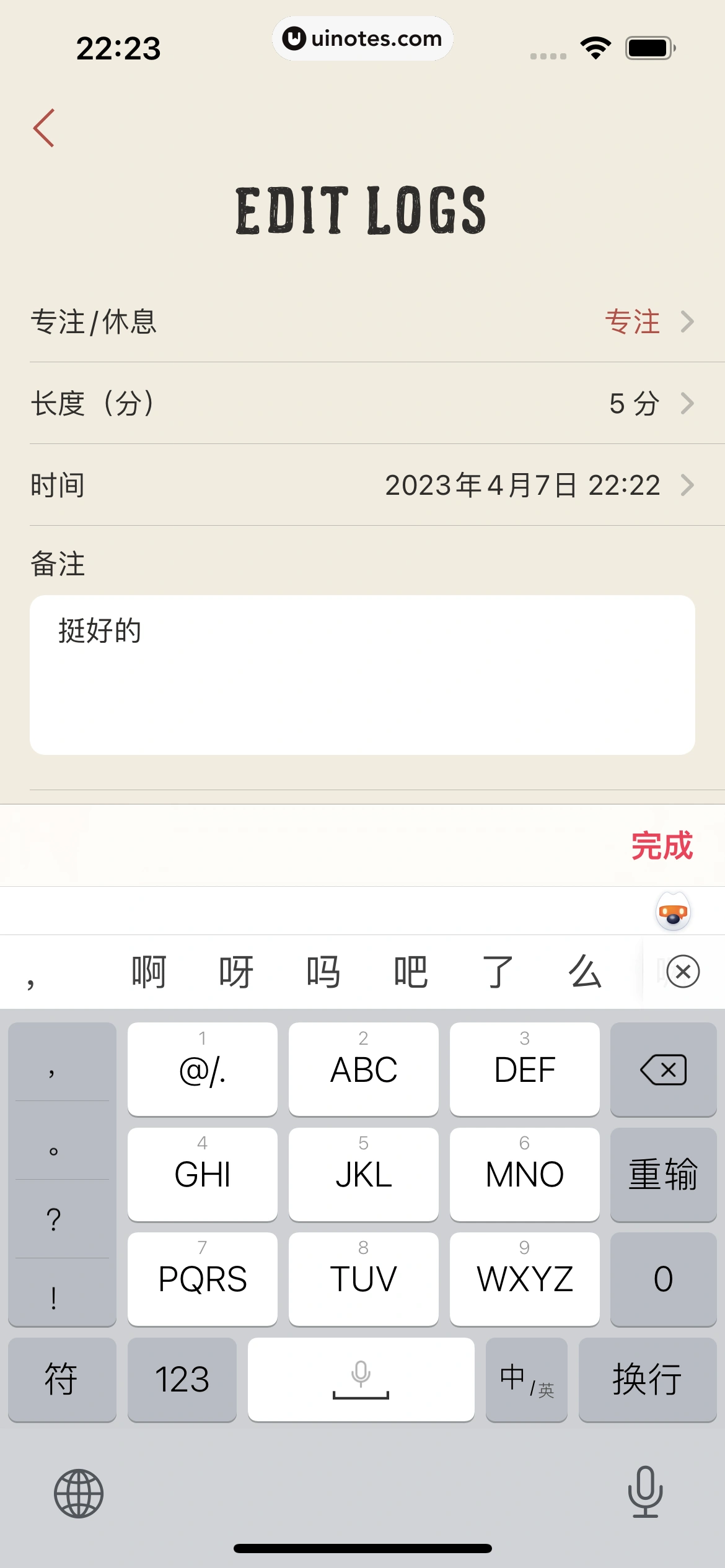Tap the WXYZ key on the keypad
The width and height of the screenshot is (725, 1568).
click(524, 1278)
